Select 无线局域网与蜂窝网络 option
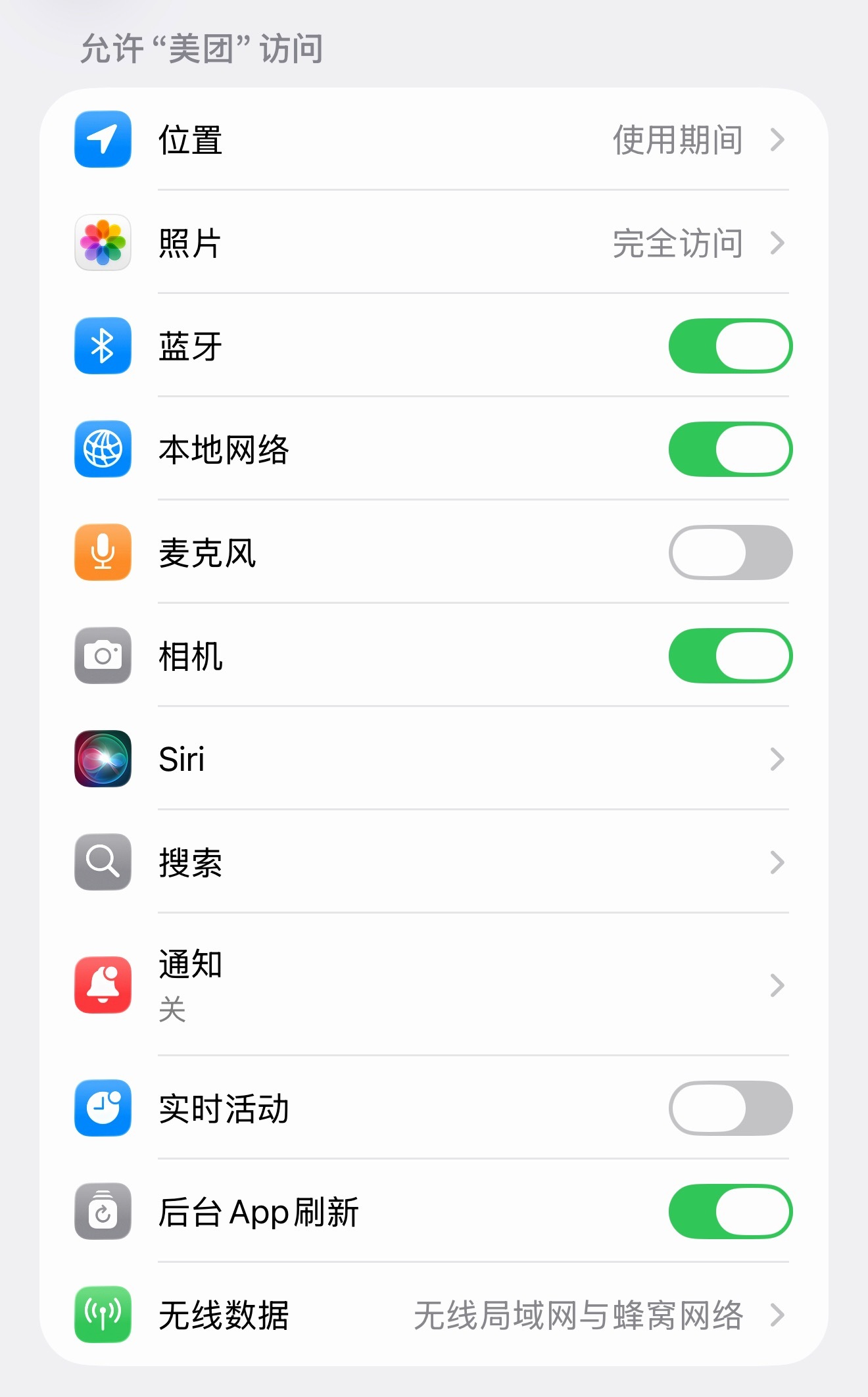The height and width of the screenshot is (1397, 868). [x=579, y=1315]
